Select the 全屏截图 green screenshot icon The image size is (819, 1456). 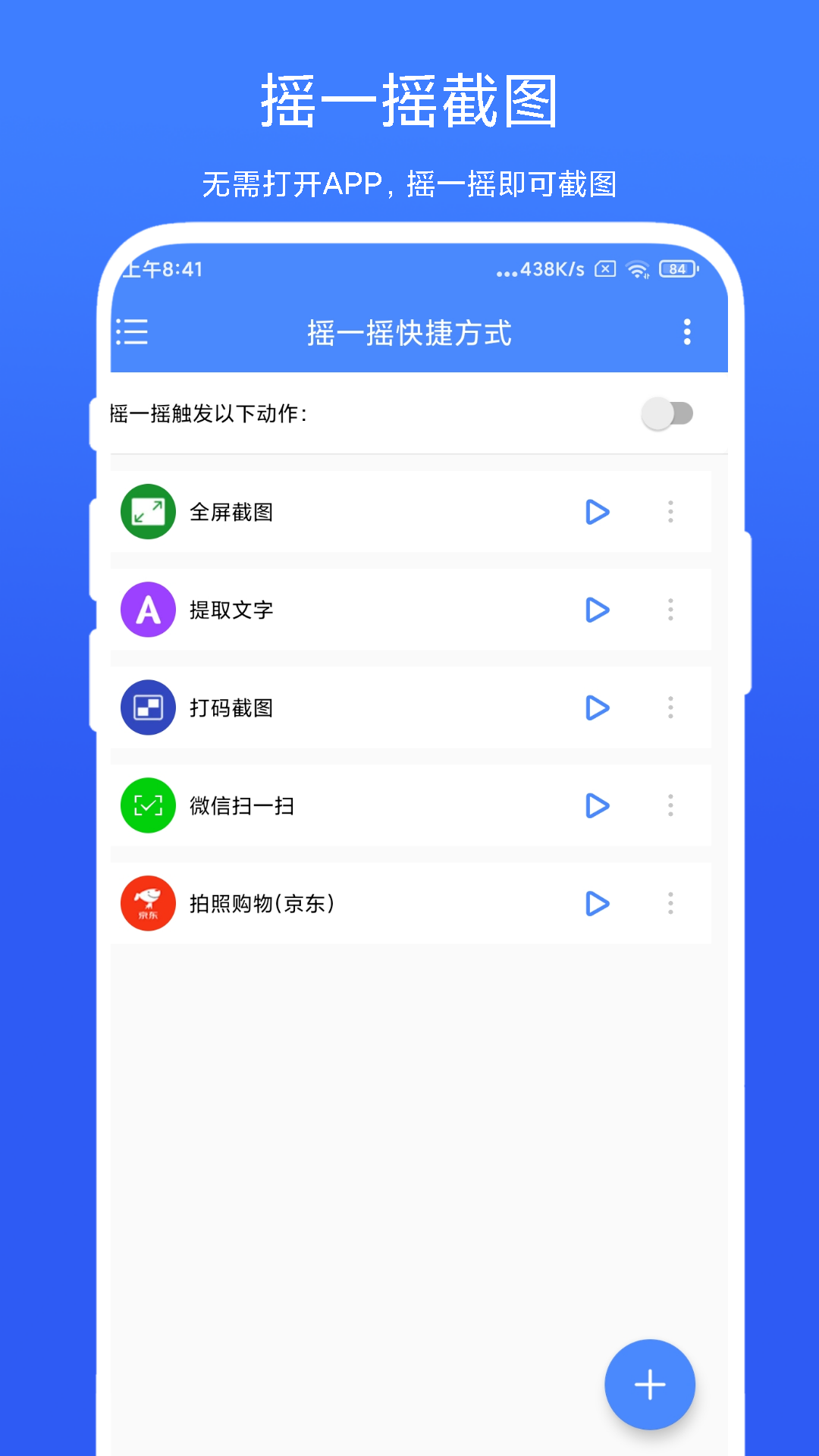point(147,511)
